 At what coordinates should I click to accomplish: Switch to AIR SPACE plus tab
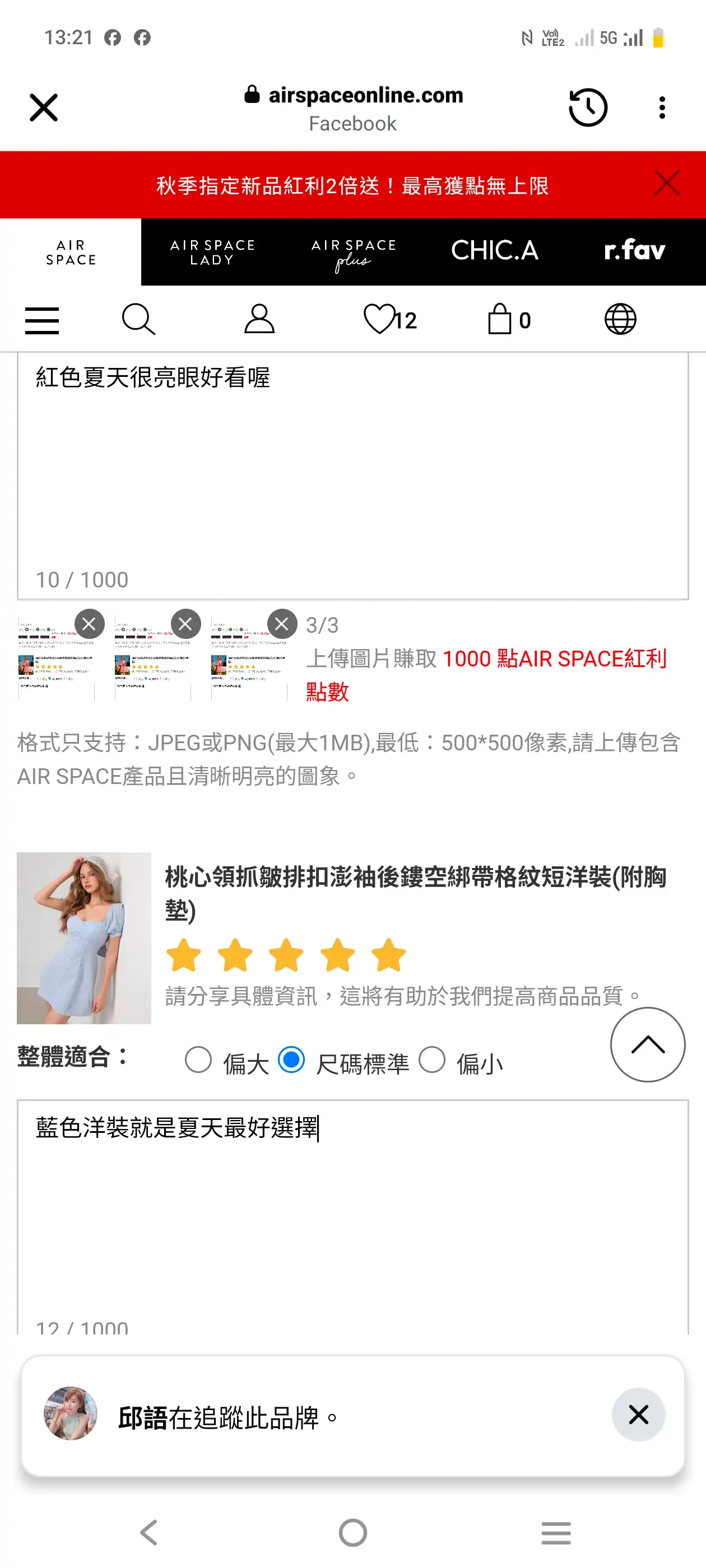[354, 252]
